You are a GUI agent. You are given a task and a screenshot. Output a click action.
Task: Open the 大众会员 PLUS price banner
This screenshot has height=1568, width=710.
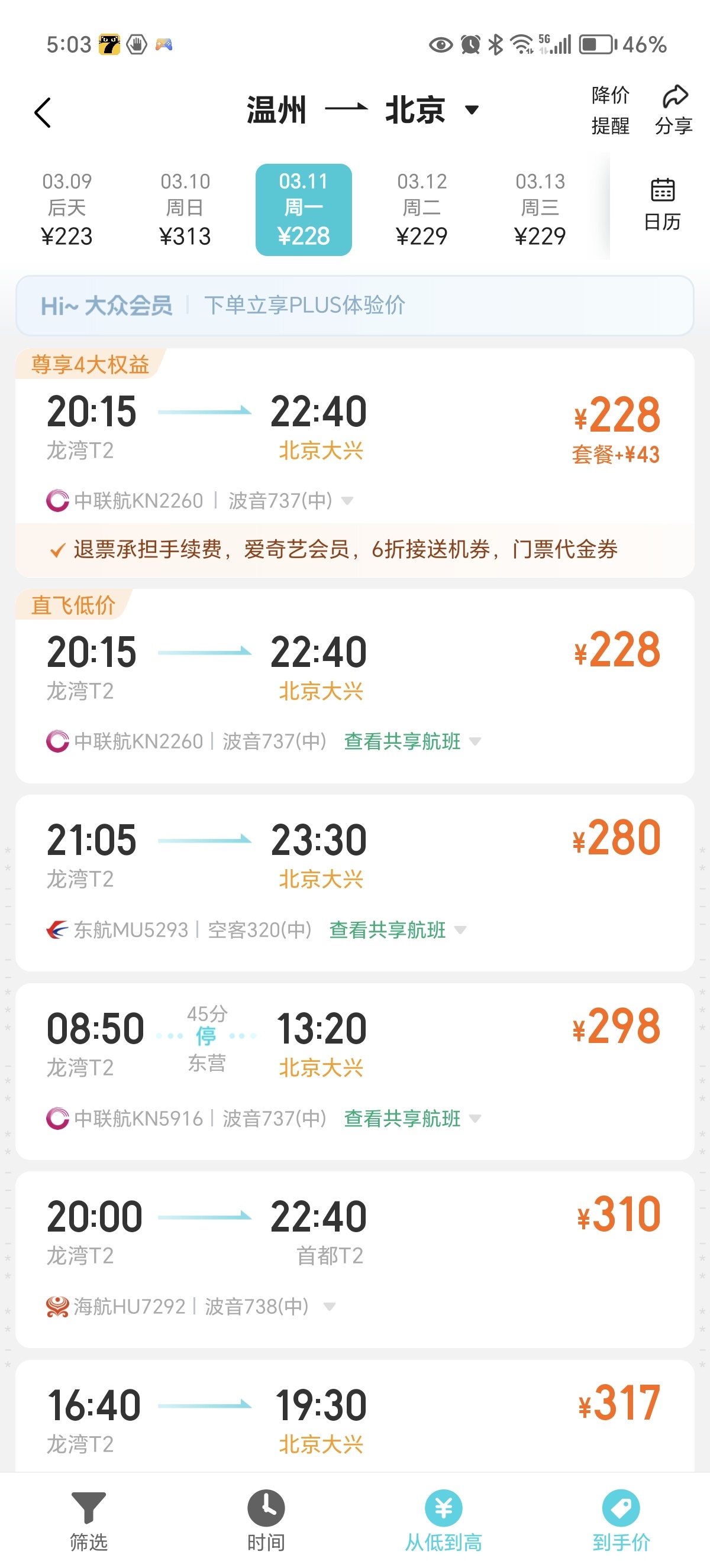click(354, 306)
